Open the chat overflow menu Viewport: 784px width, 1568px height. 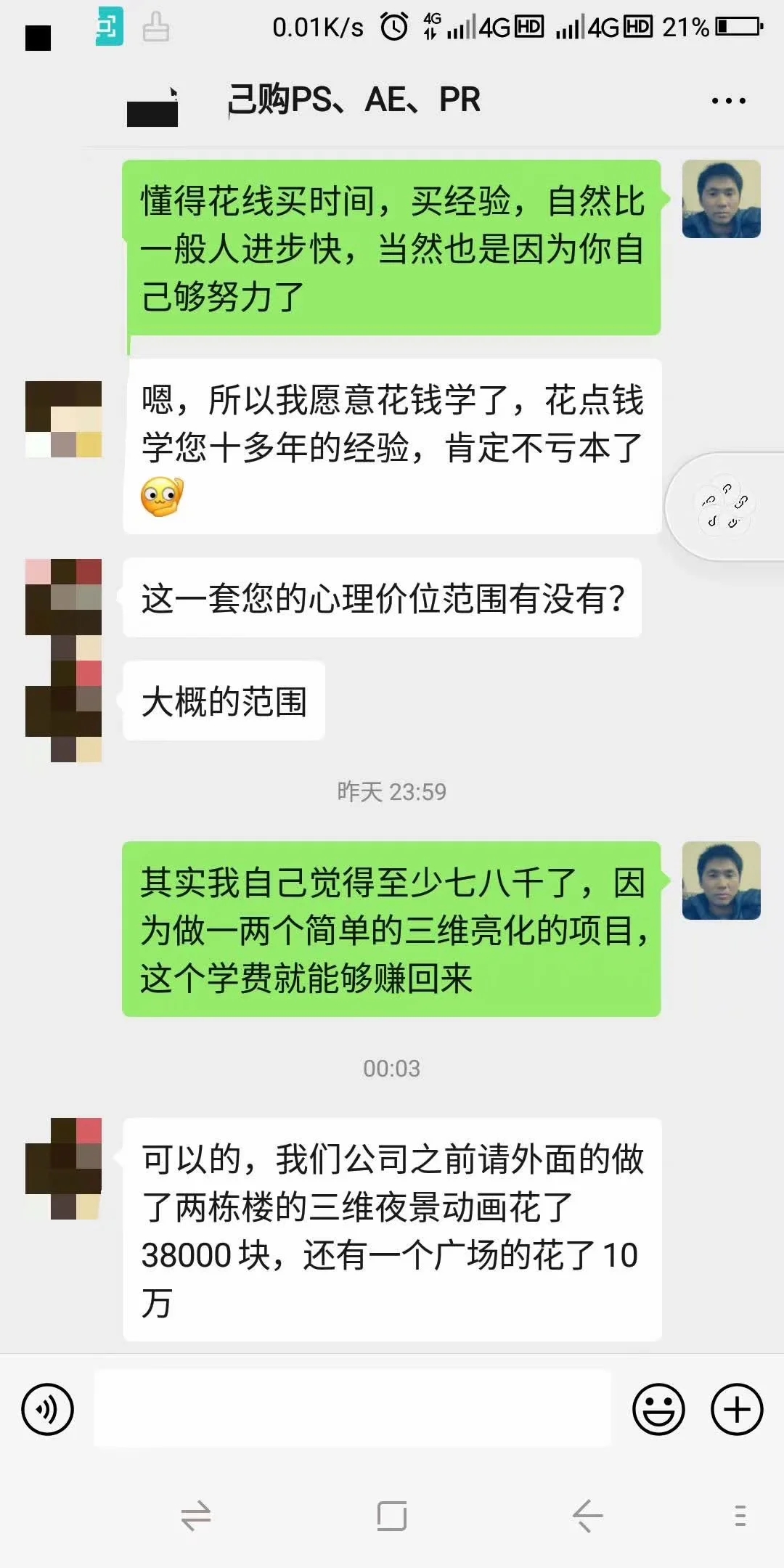pyautogui.click(x=728, y=101)
